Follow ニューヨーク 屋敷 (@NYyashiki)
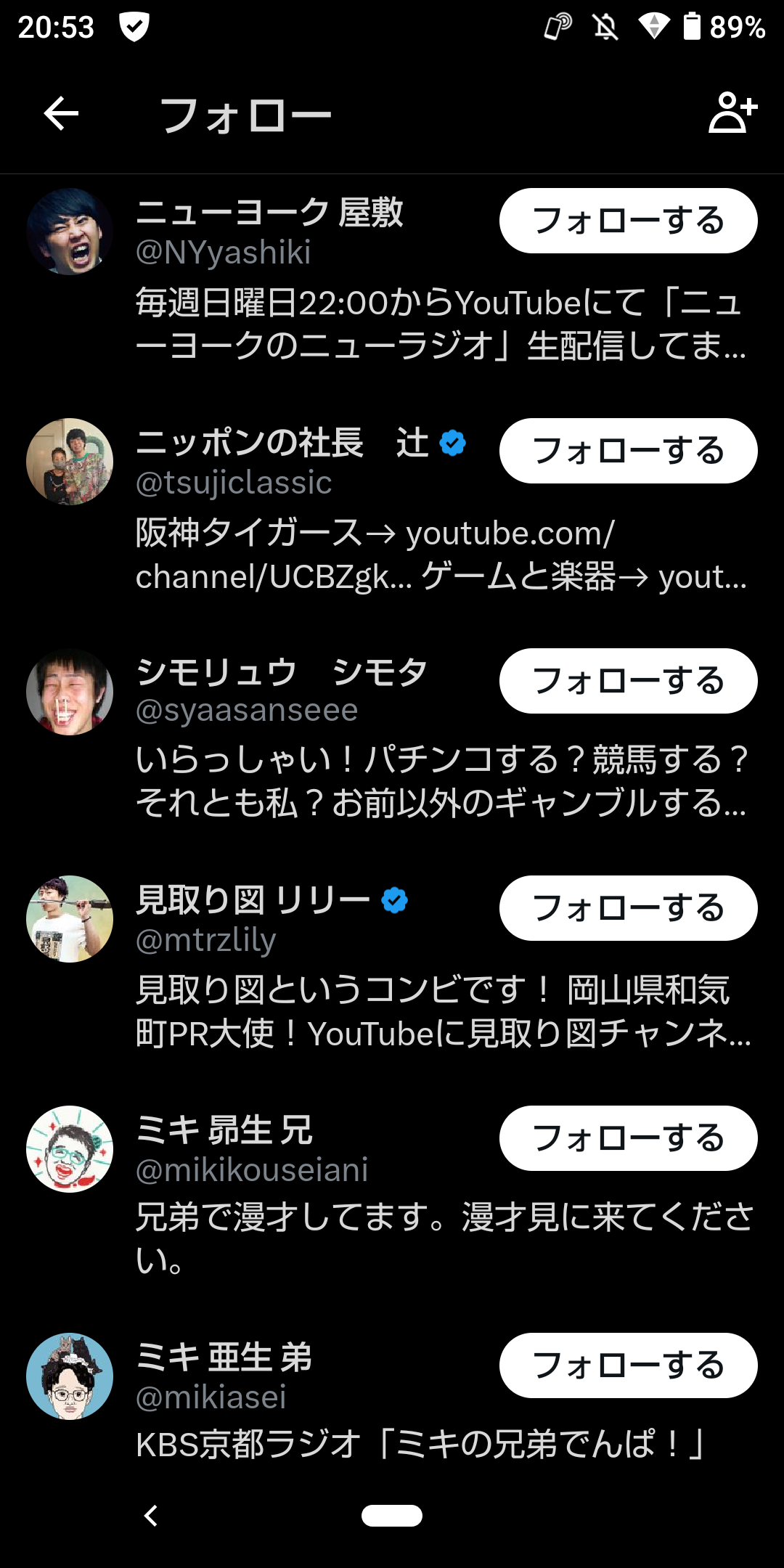 click(628, 221)
